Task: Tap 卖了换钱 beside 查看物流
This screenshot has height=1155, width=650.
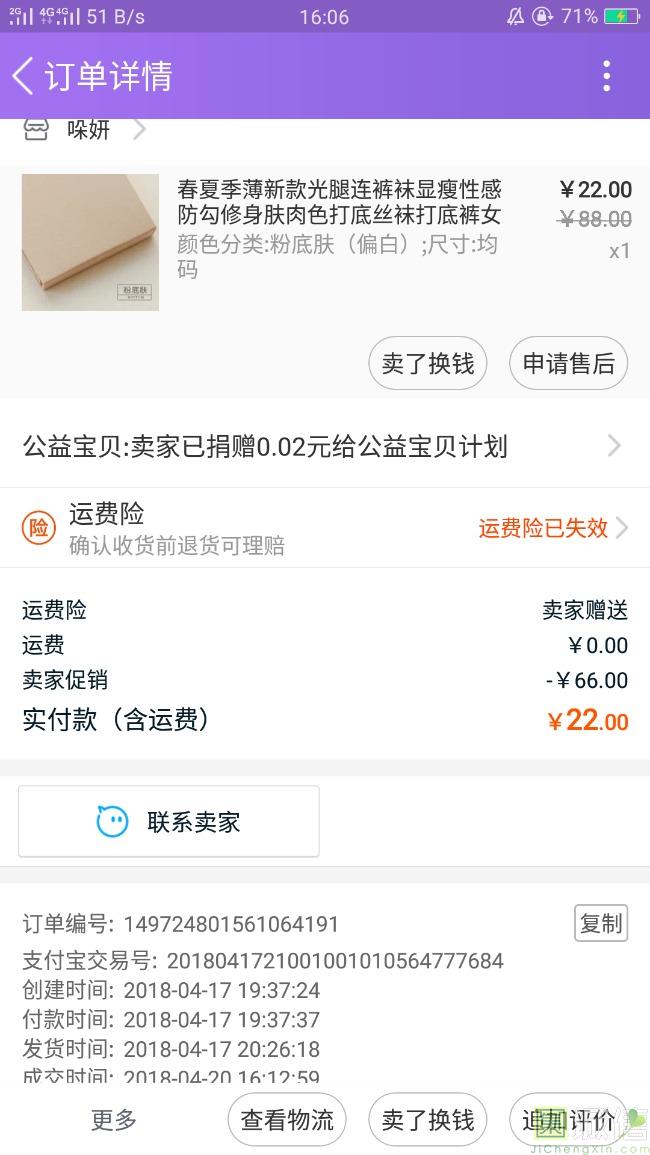Action: [428, 1120]
